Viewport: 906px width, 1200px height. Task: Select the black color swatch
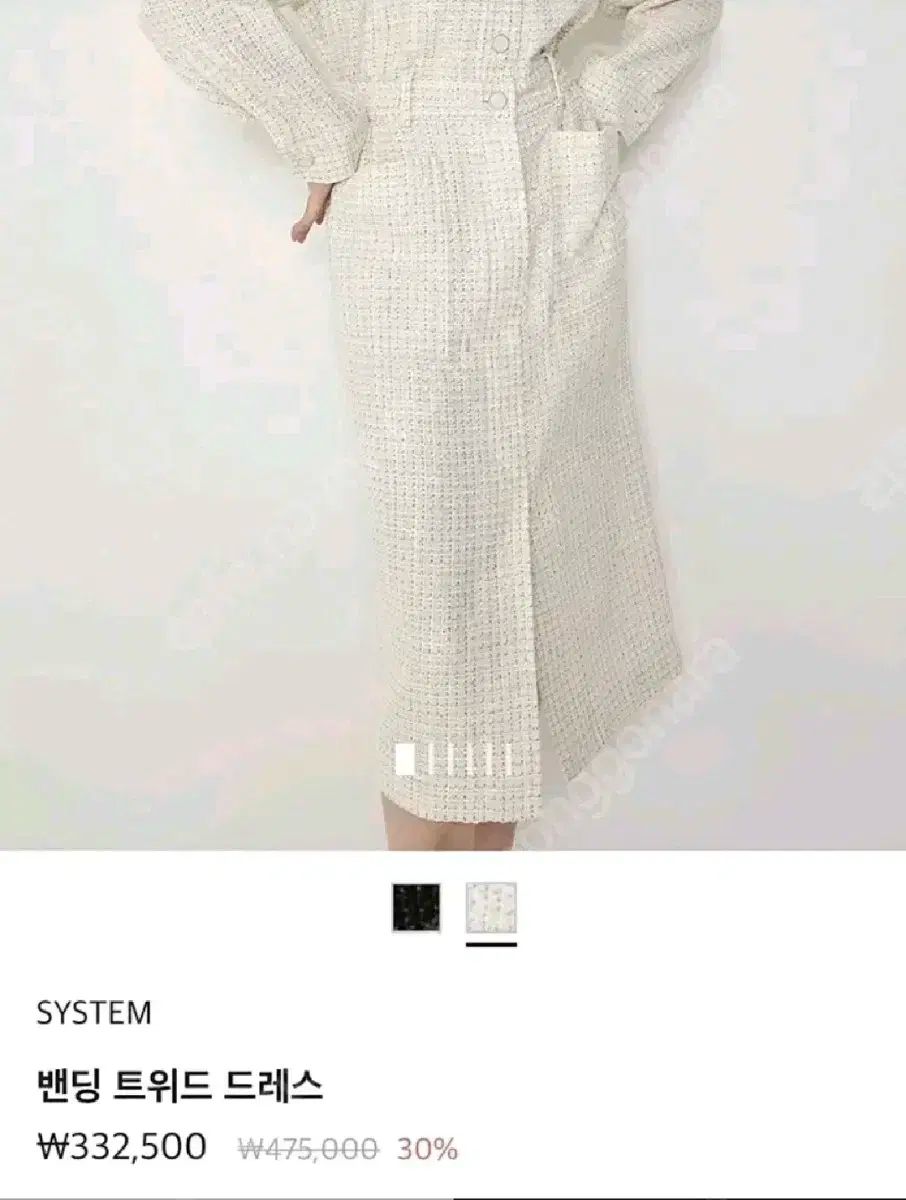click(x=416, y=908)
